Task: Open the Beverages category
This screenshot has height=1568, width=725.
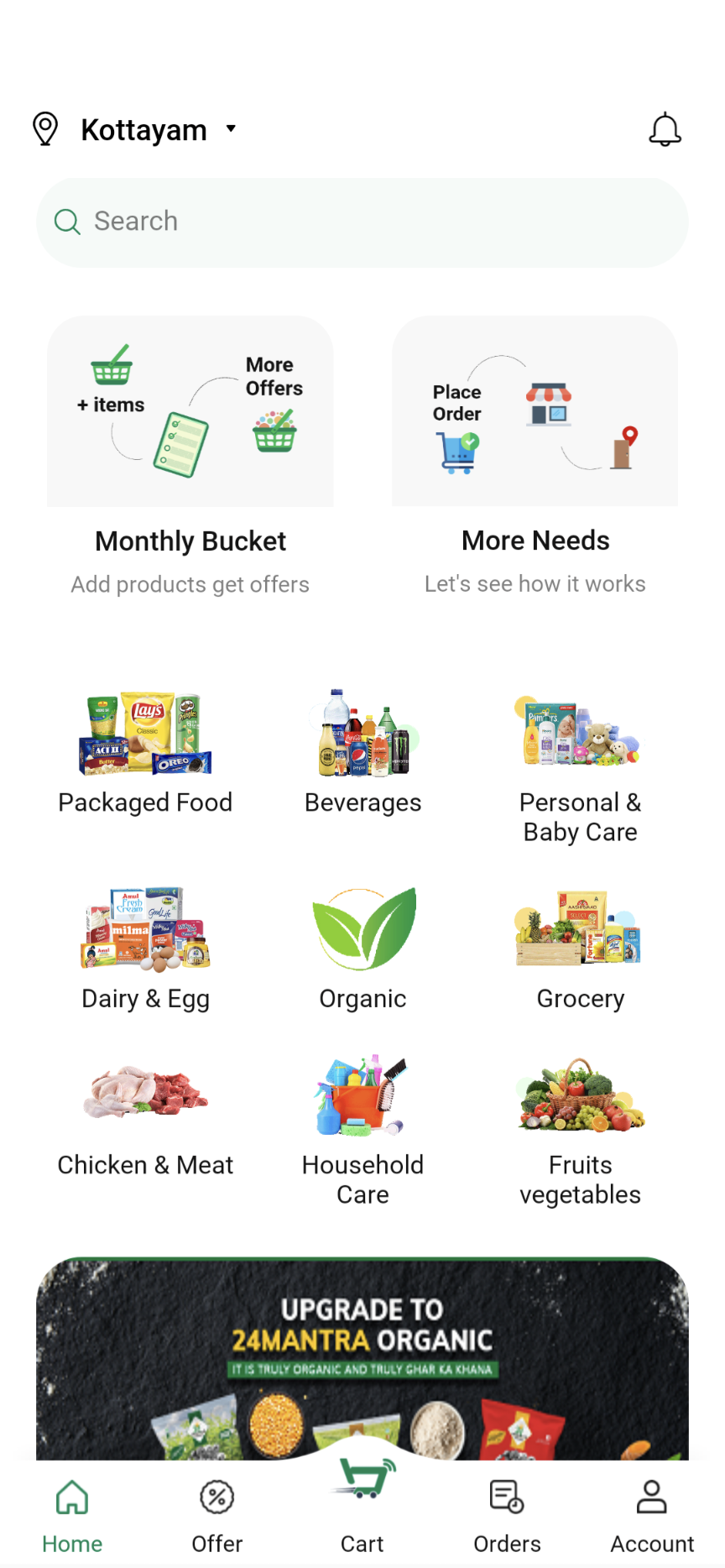Action: [x=362, y=751]
